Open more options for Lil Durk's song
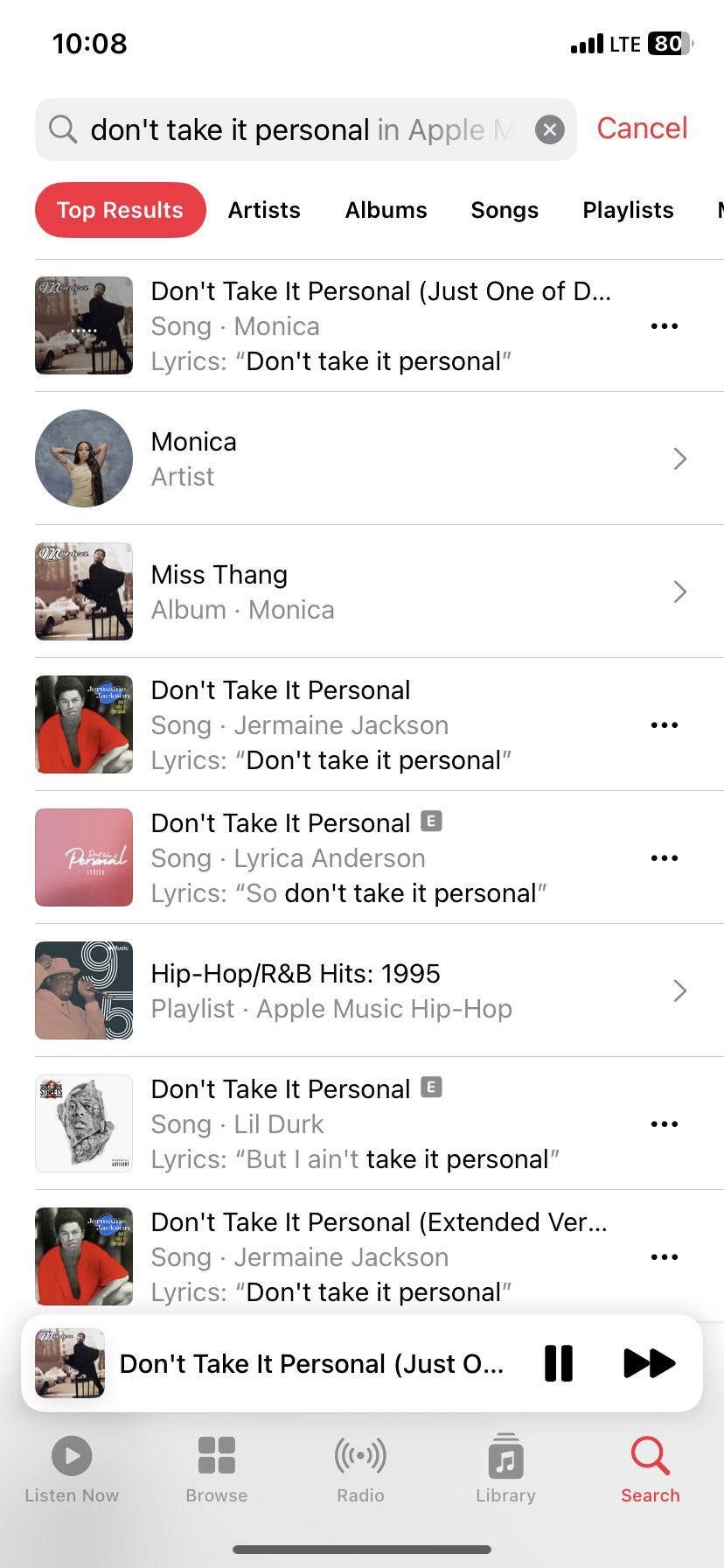Image resolution: width=724 pixels, height=1568 pixels. 665,1124
